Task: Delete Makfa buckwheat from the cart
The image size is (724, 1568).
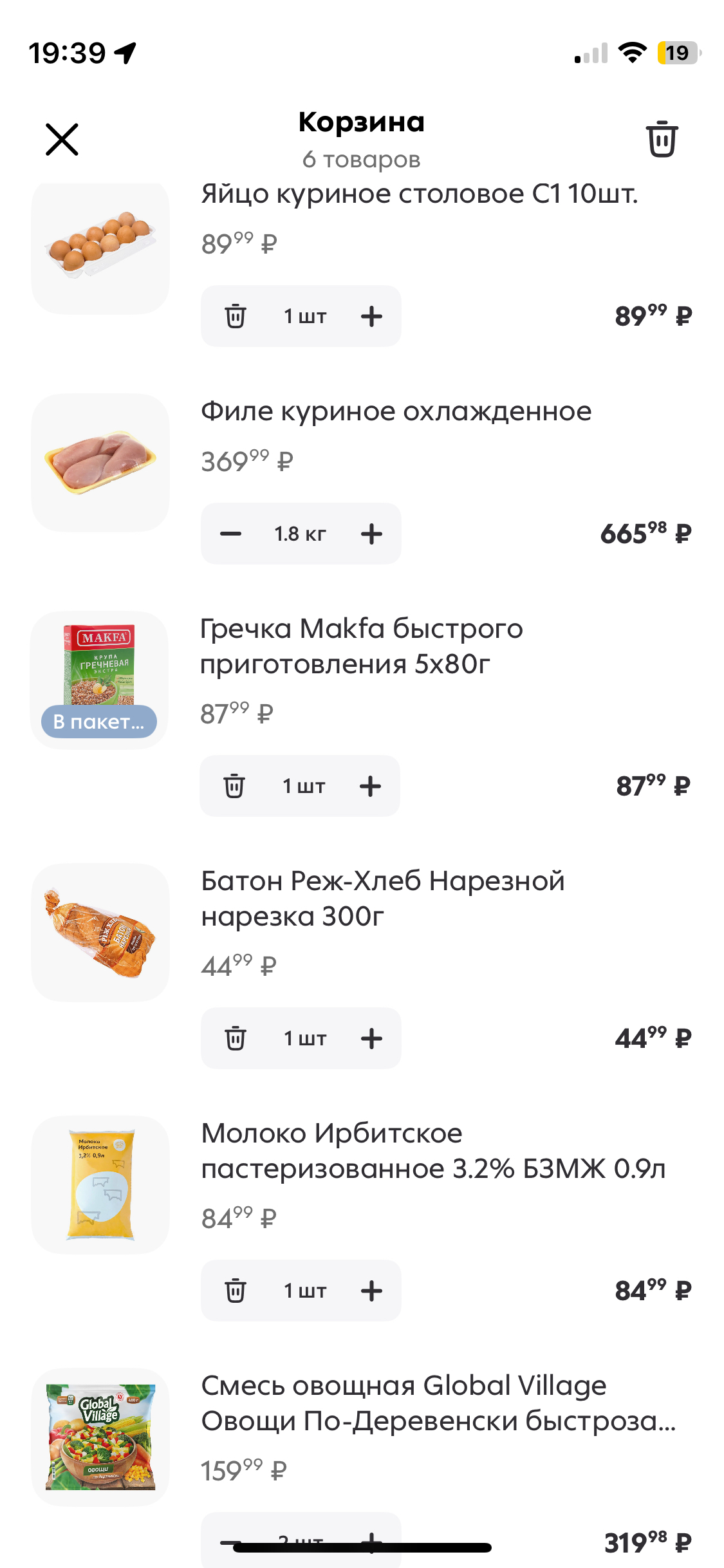Action: pyautogui.click(x=234, y=786)
